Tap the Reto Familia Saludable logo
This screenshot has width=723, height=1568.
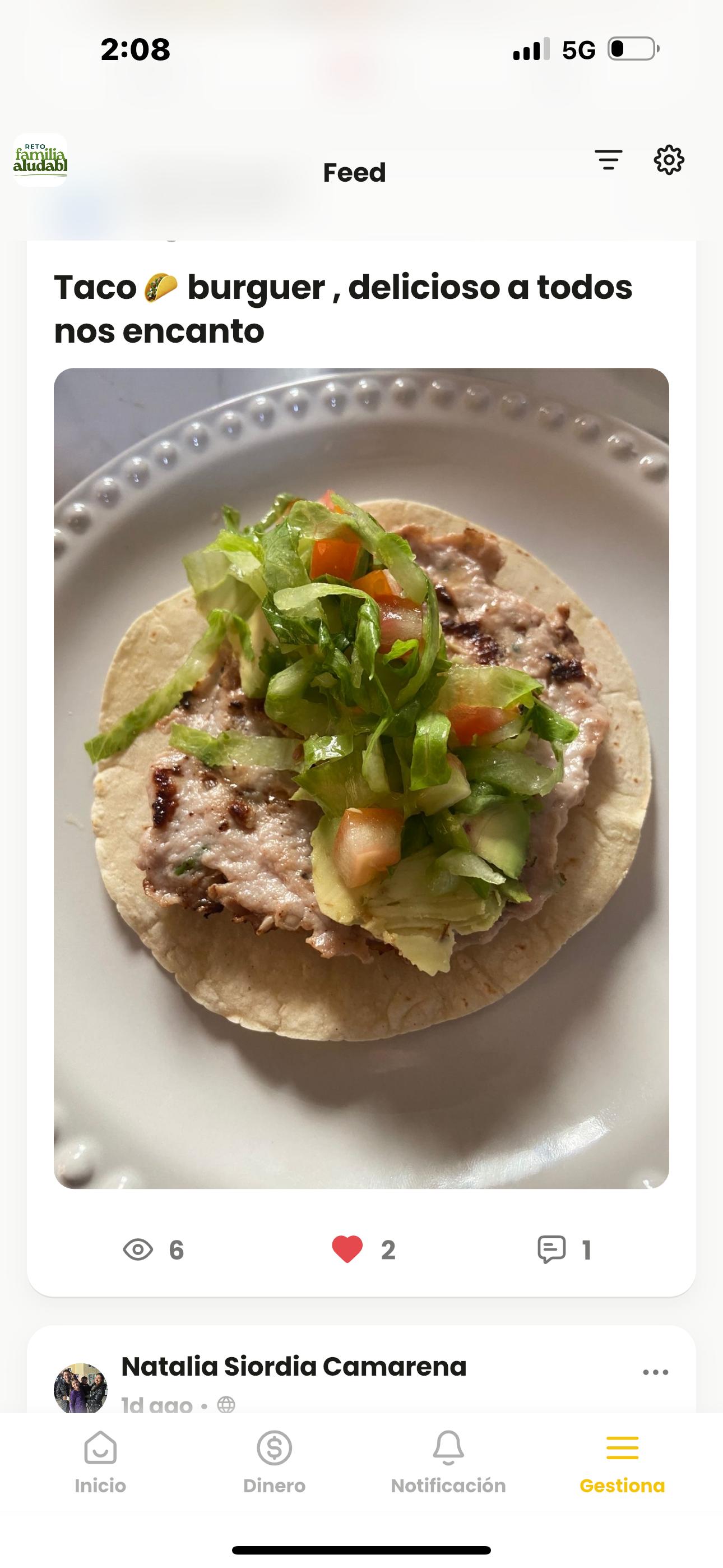click(40, 160)
